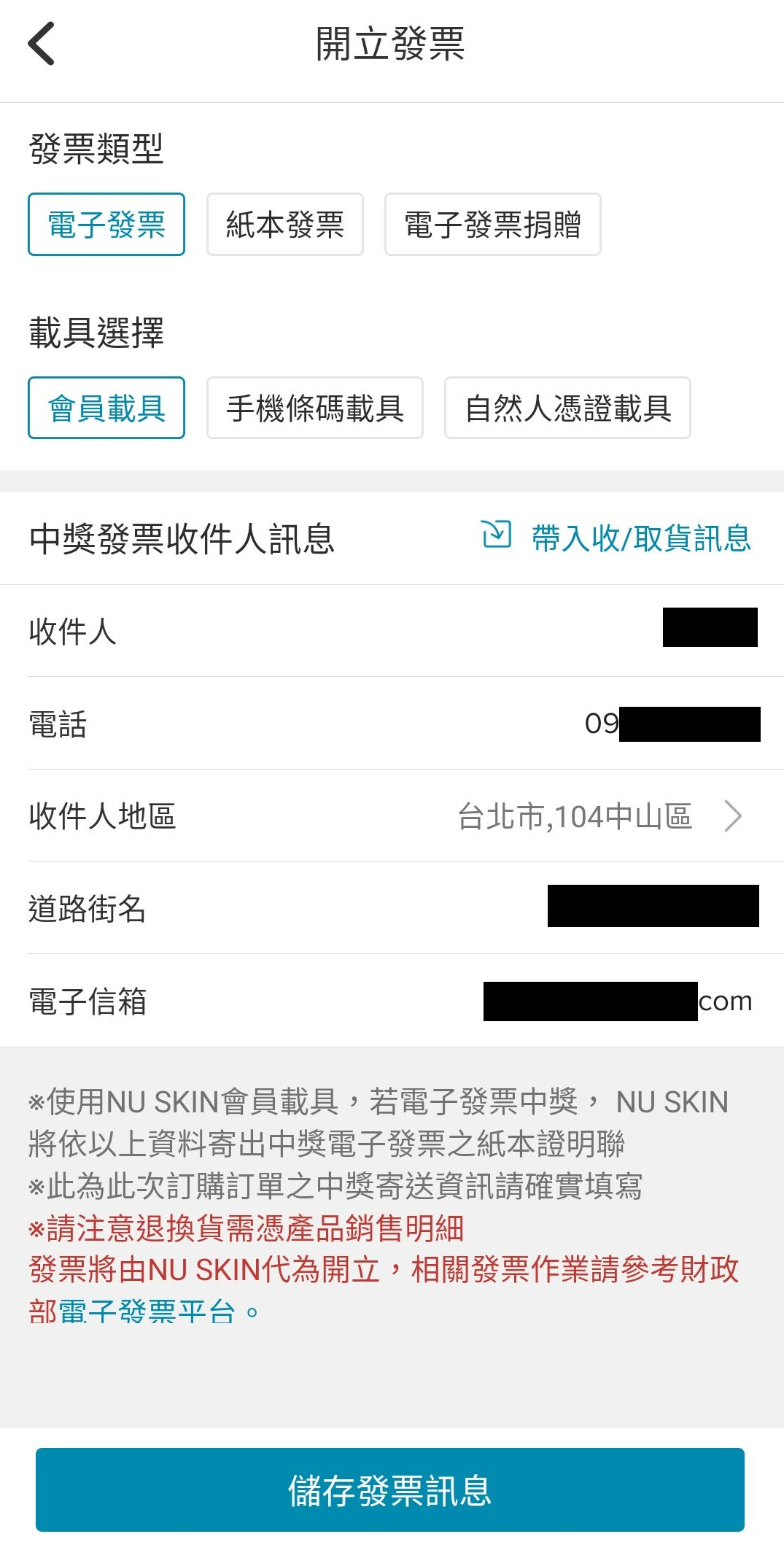Tap 儲存發票訊息 to save
Viewport: 784px width, 1550px height.
click(x=390, y=1489)
